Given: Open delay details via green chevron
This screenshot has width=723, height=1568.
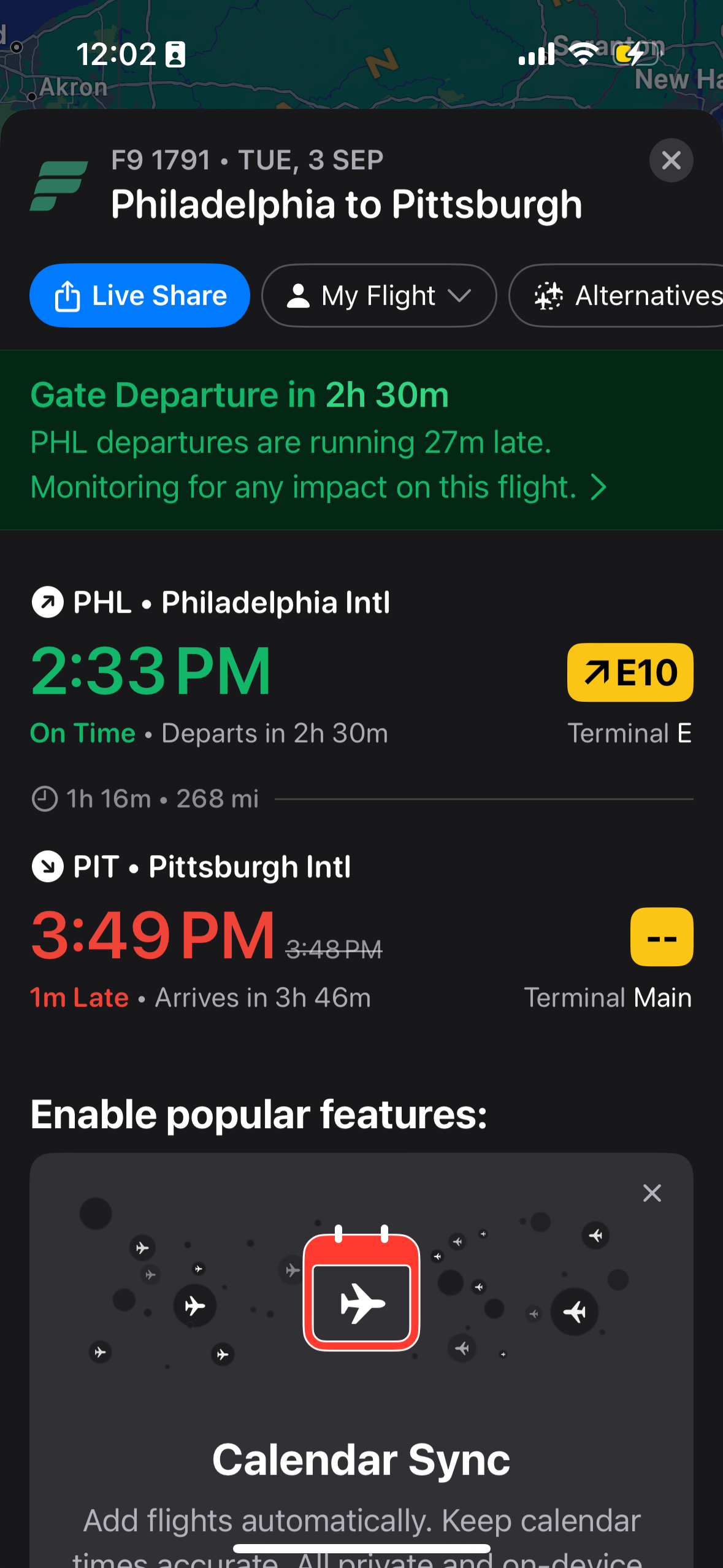Looking at the screenshot, I should (x=599, y=486).
